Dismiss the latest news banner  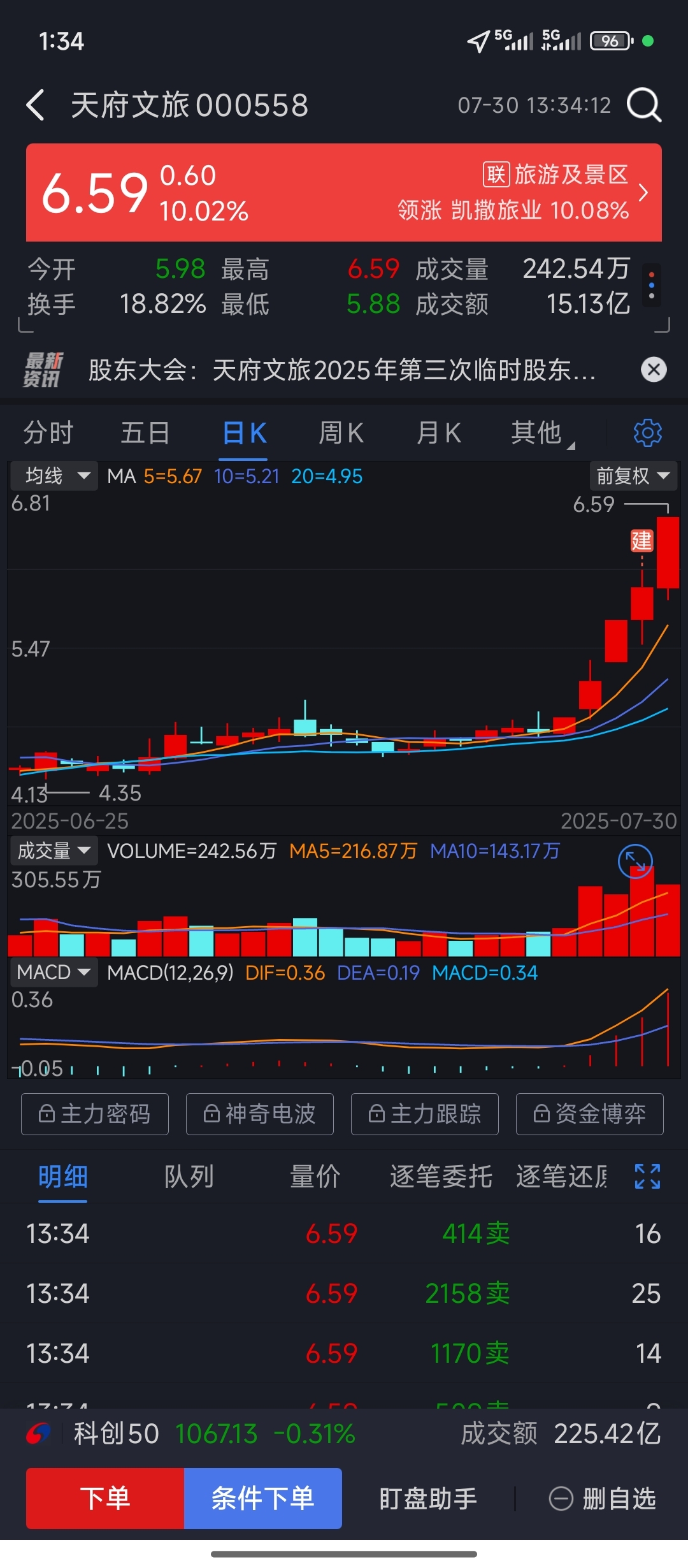pyautogui.click(x=654, y=370)
